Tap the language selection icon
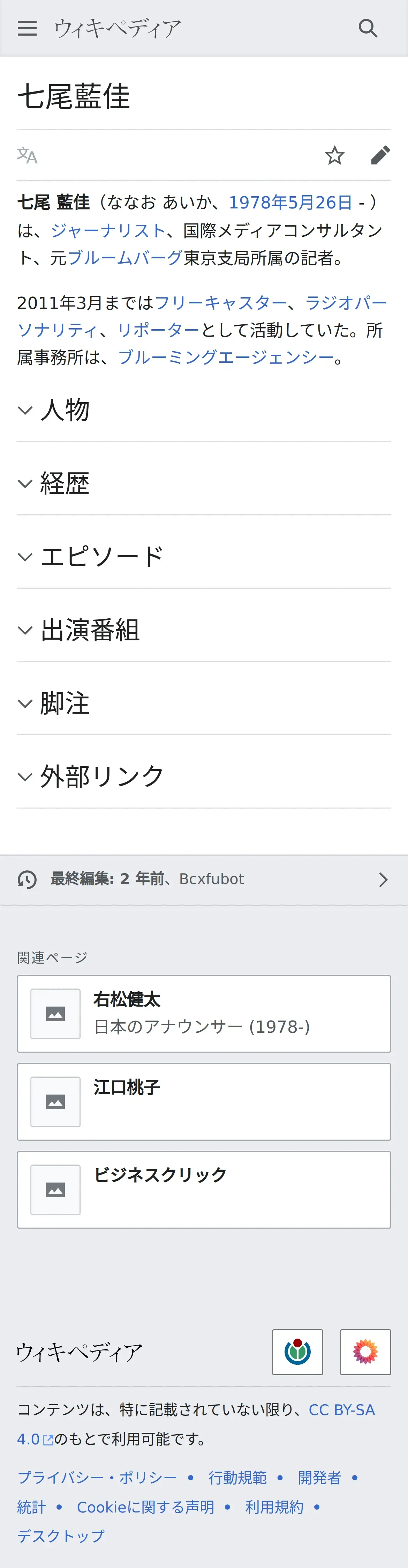This screenshot has width=408, height=1568. 27,155
